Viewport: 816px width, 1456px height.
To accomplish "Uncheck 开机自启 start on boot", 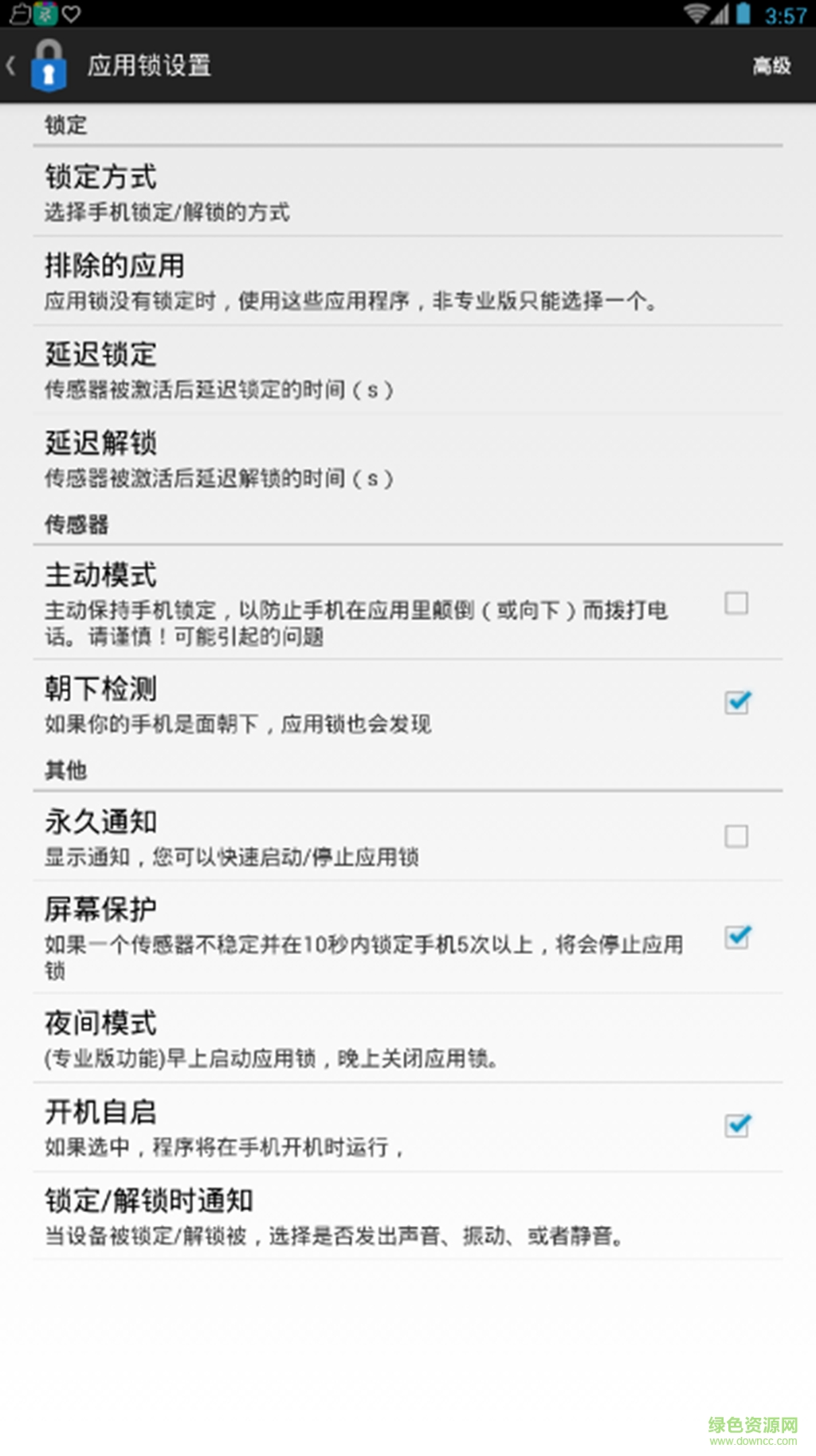I will [736, 1125].
